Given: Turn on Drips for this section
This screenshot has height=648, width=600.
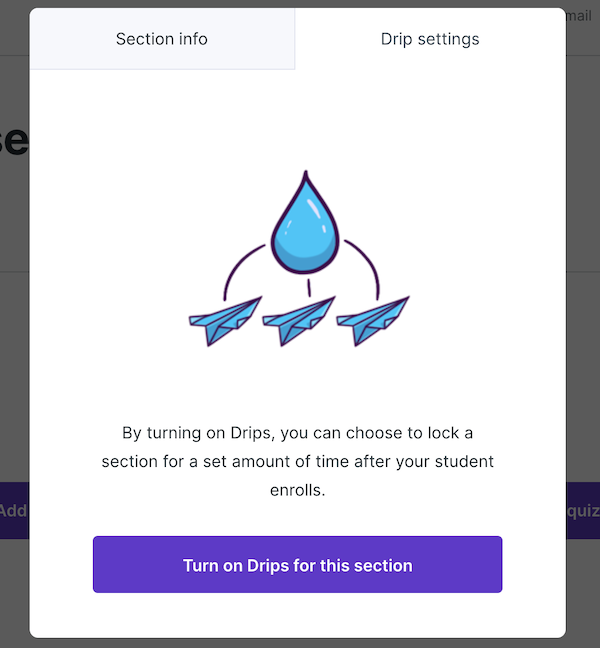Looking at the screenshot, I should click(x=297, y=565).
